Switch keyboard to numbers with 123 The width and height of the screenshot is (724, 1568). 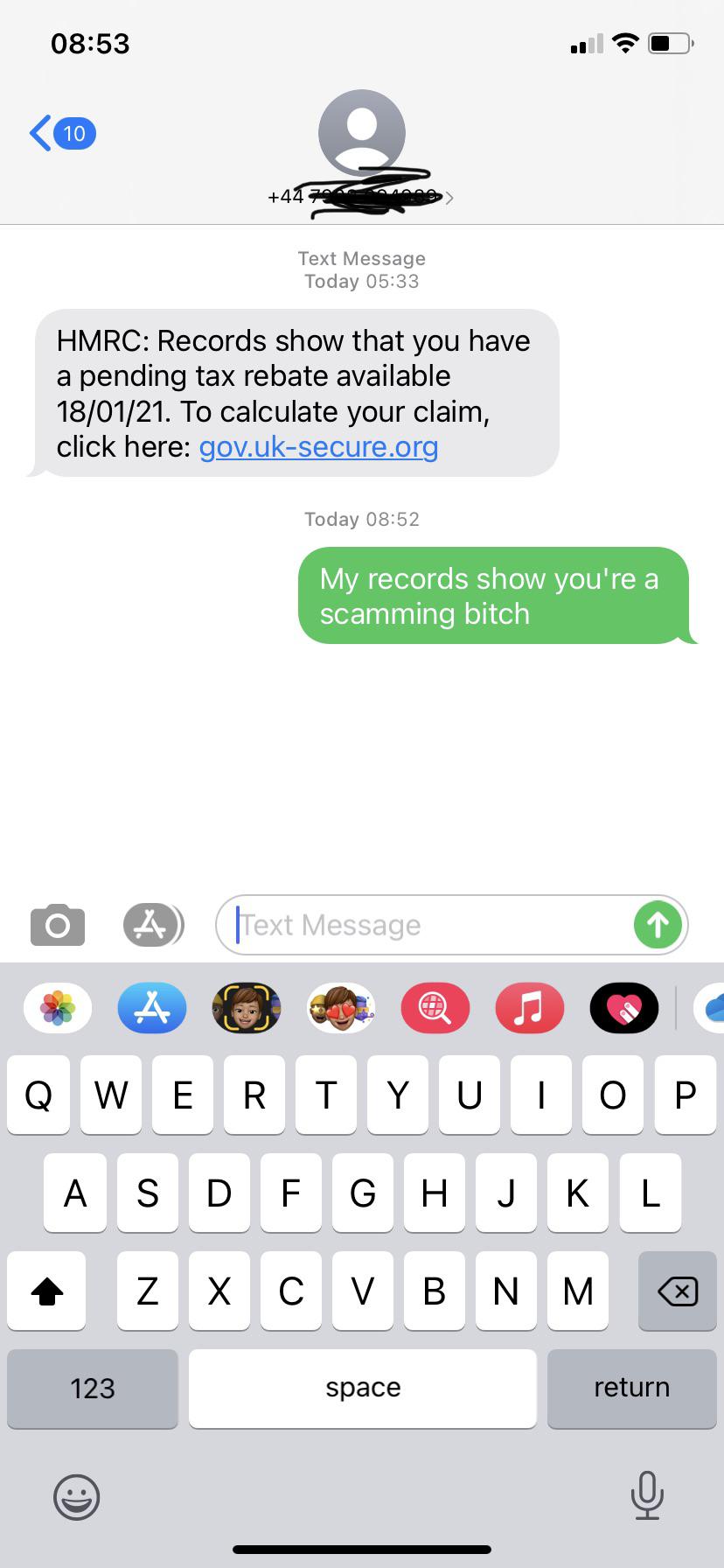tap(93, 1388)
